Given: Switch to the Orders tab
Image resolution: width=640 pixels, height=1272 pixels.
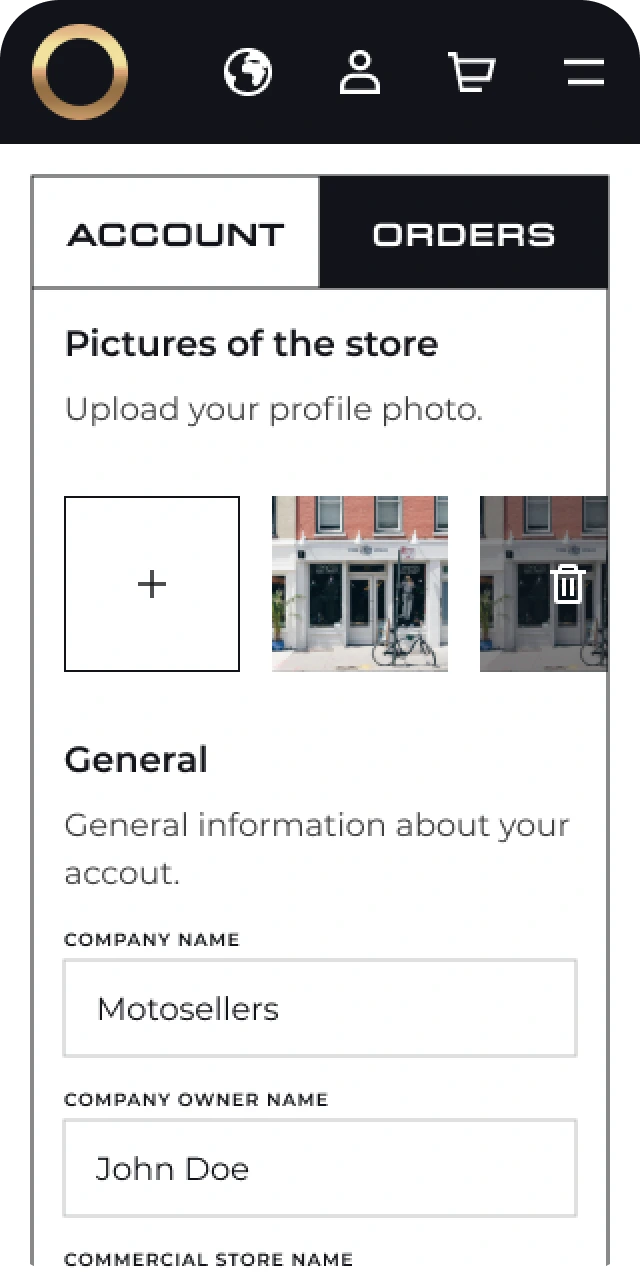Looking at the screenshot, I should [x=463, y=234].
